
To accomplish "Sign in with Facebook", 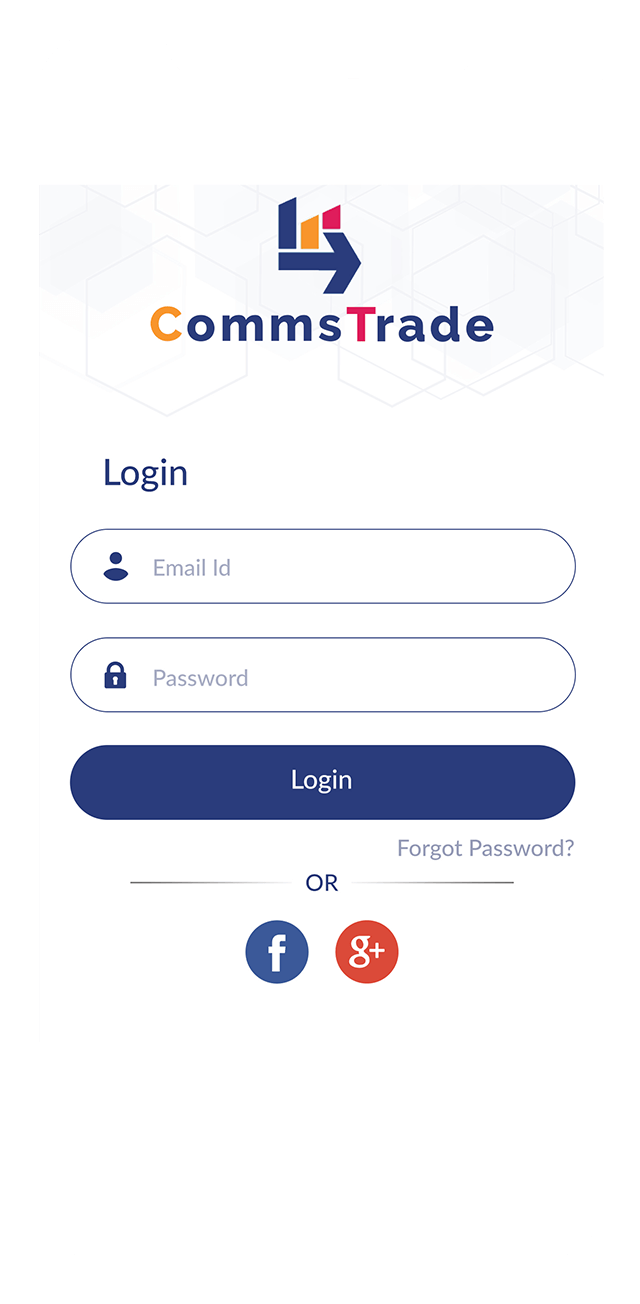I will click(277, 952).
